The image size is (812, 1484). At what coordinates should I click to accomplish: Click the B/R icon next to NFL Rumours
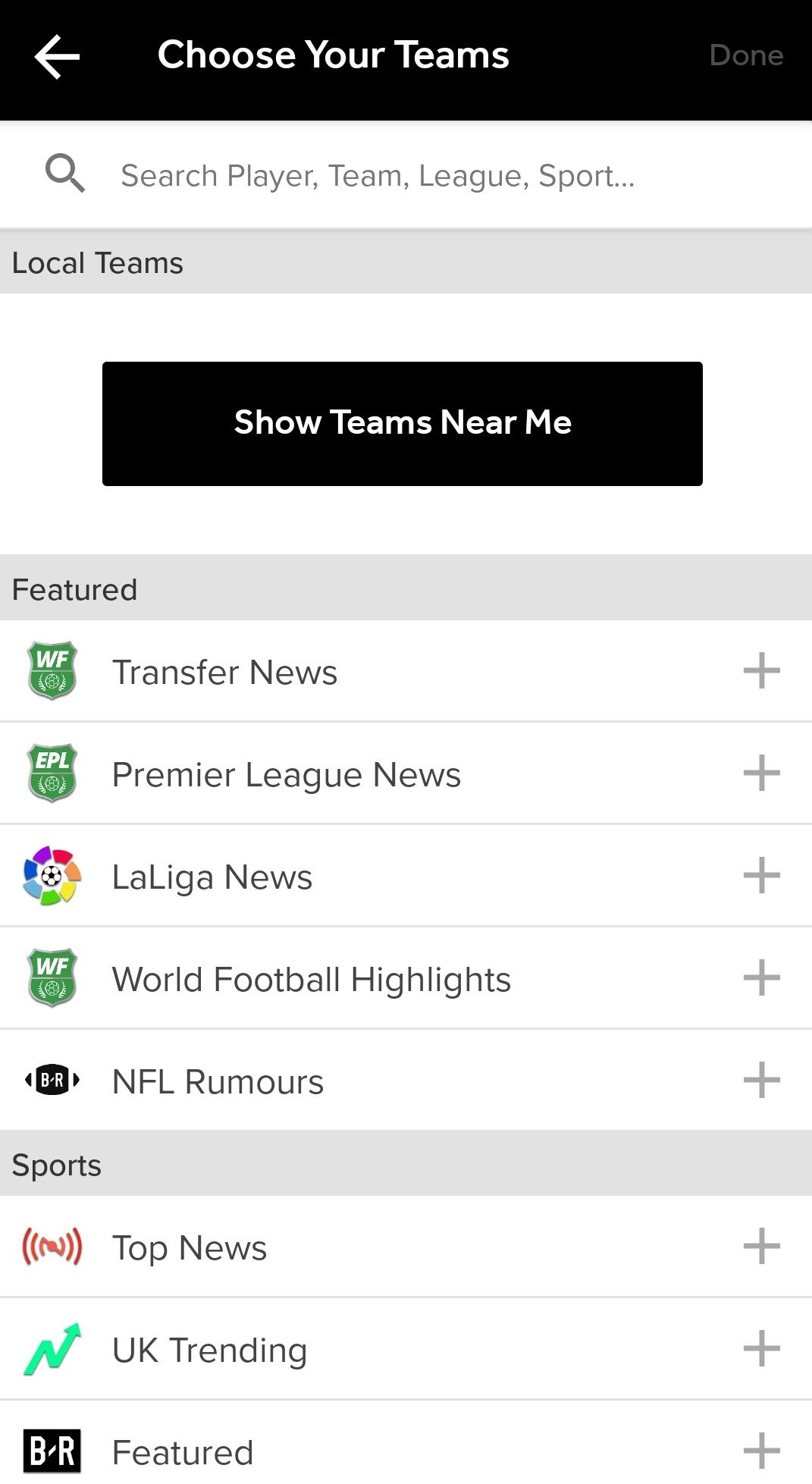pos(52,1080)
